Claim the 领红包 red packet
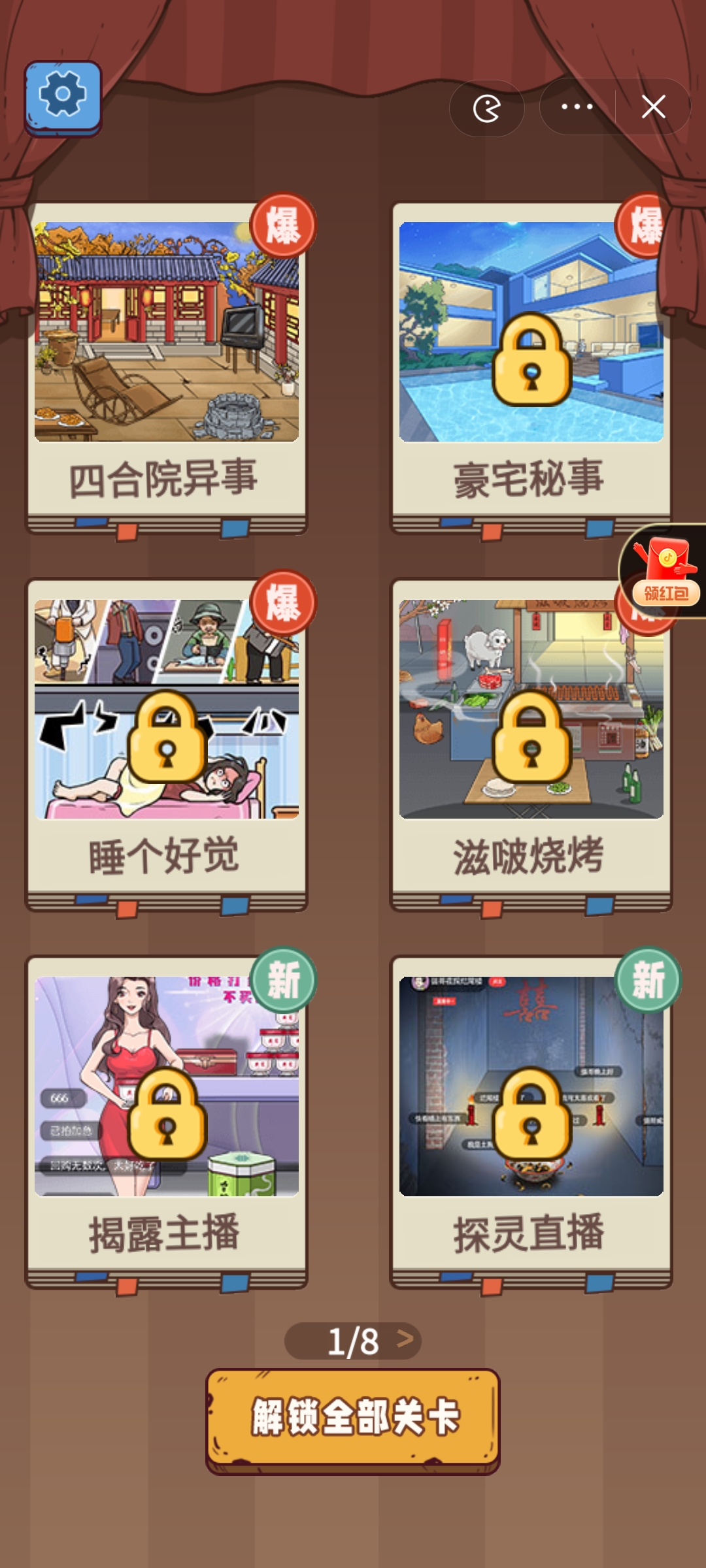 (665, 572)
